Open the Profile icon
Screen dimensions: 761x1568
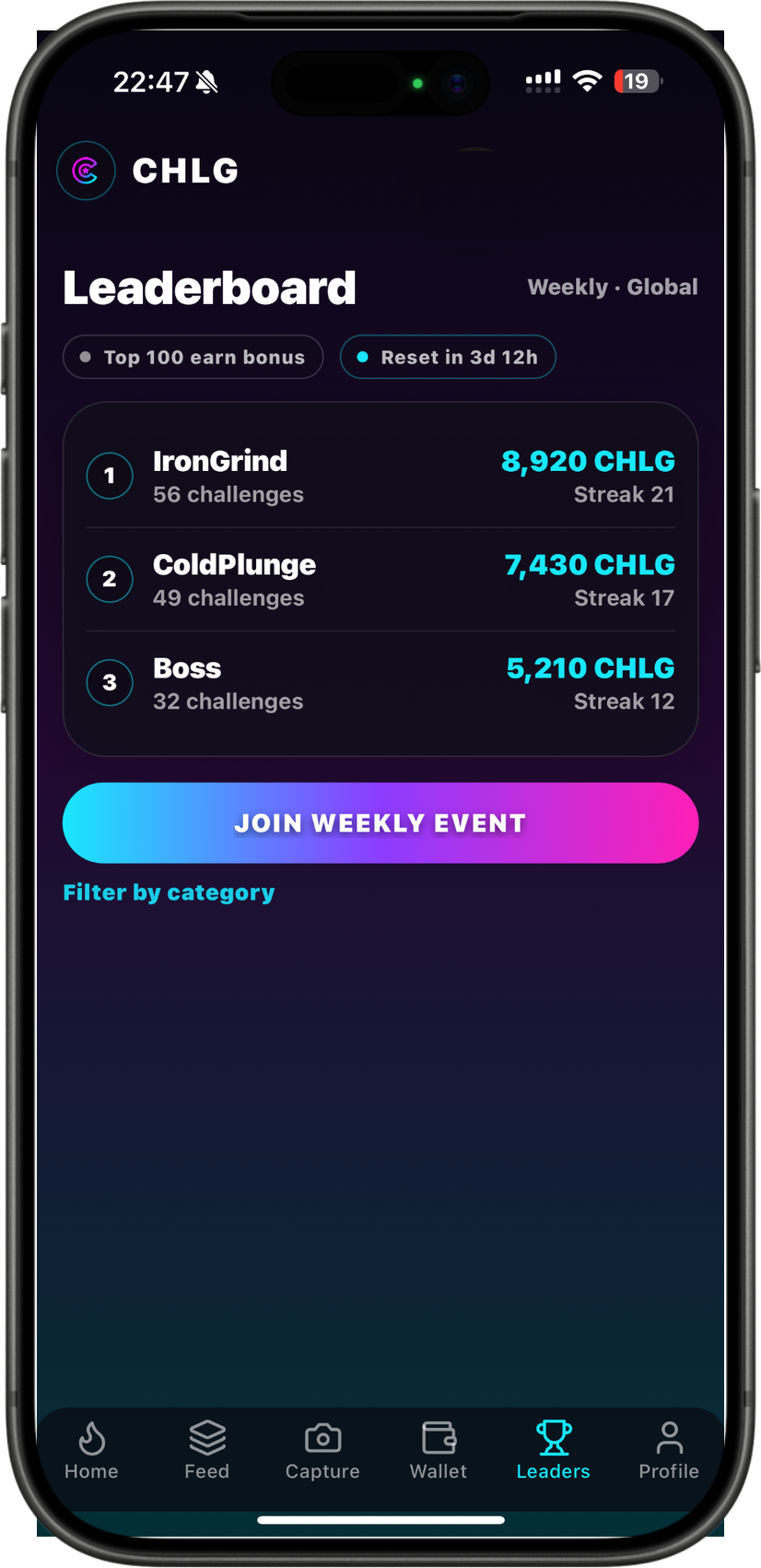pos(669,1436)
